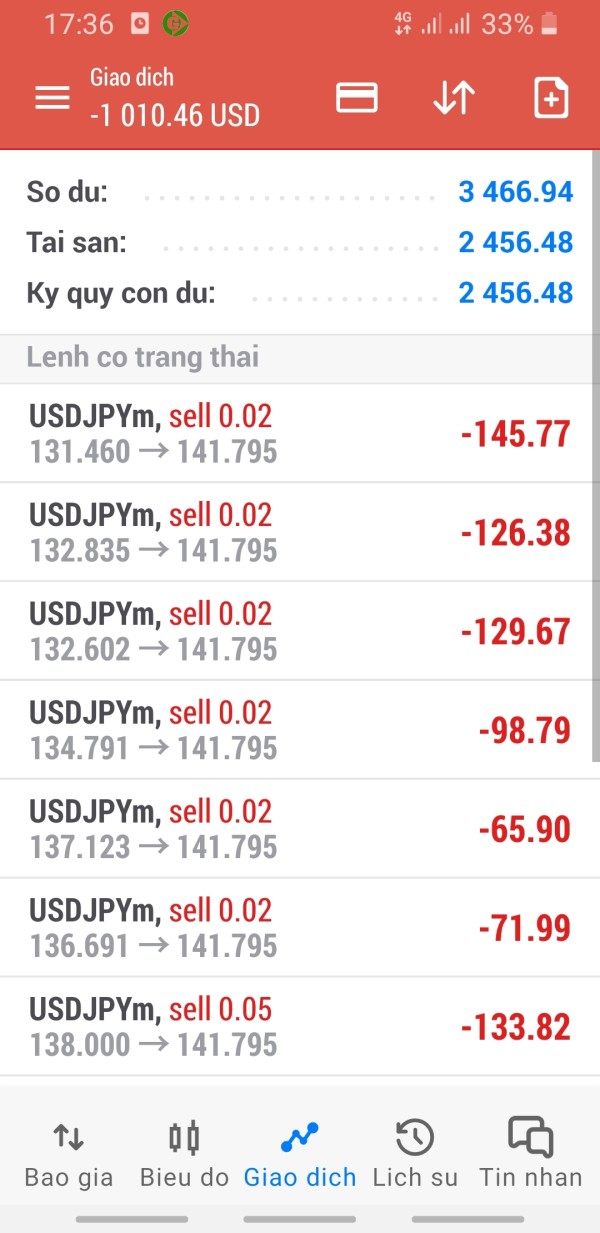Viewport: 600px width, 1233px height.
Task: View the USDJPYm position opened at 136.691
Action: [x=298, y=928]
